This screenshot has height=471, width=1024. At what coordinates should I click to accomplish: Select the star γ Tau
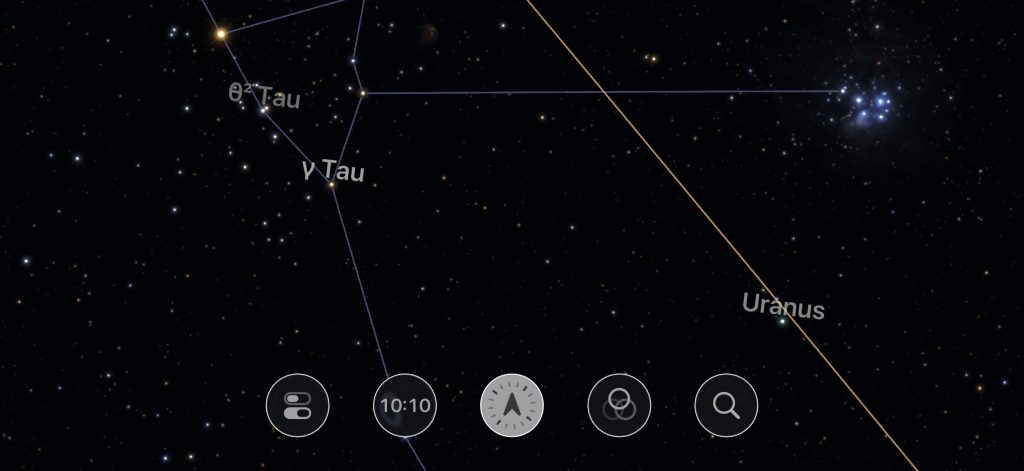coord(331,185)
